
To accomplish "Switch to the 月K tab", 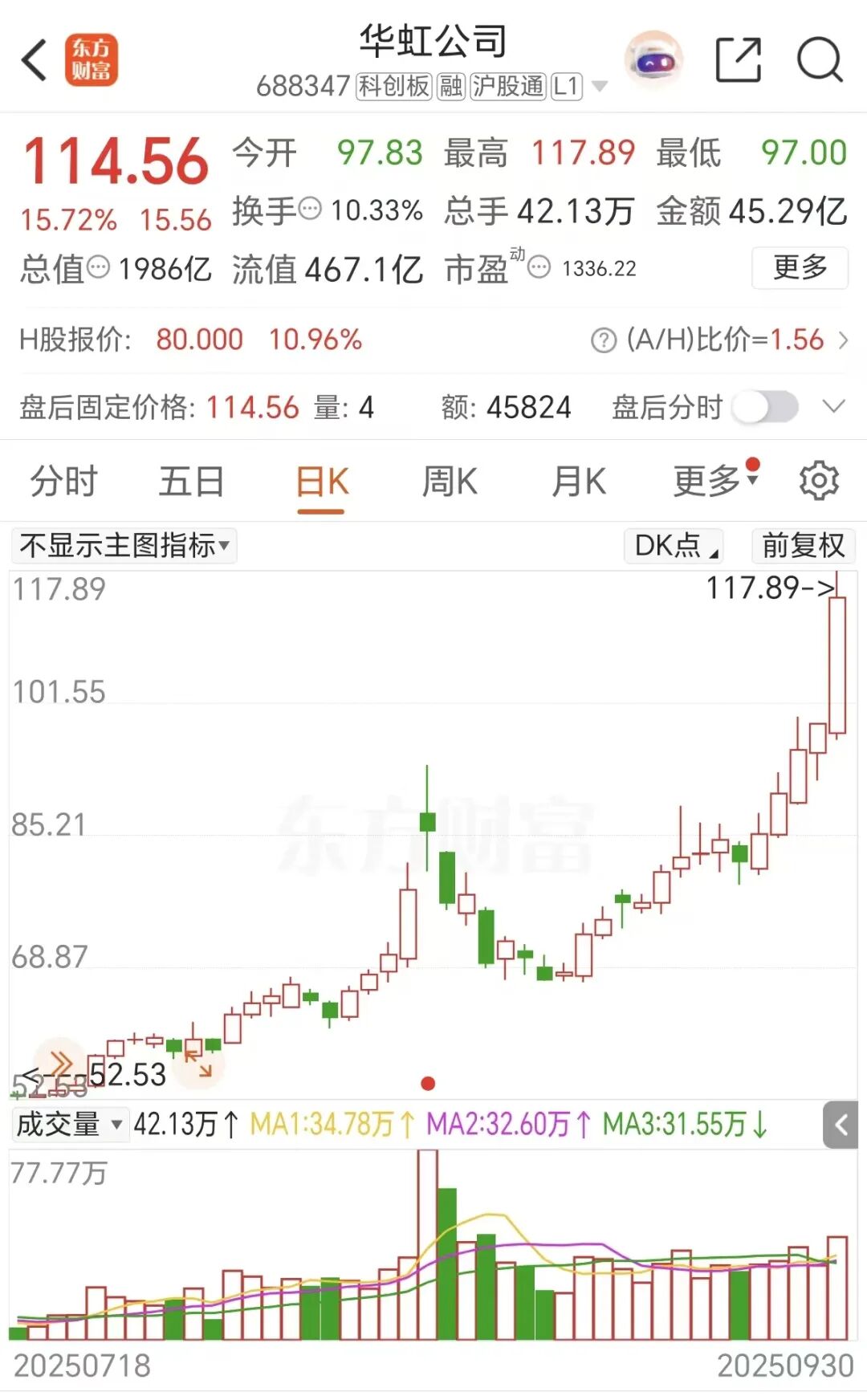I will 579,482.
